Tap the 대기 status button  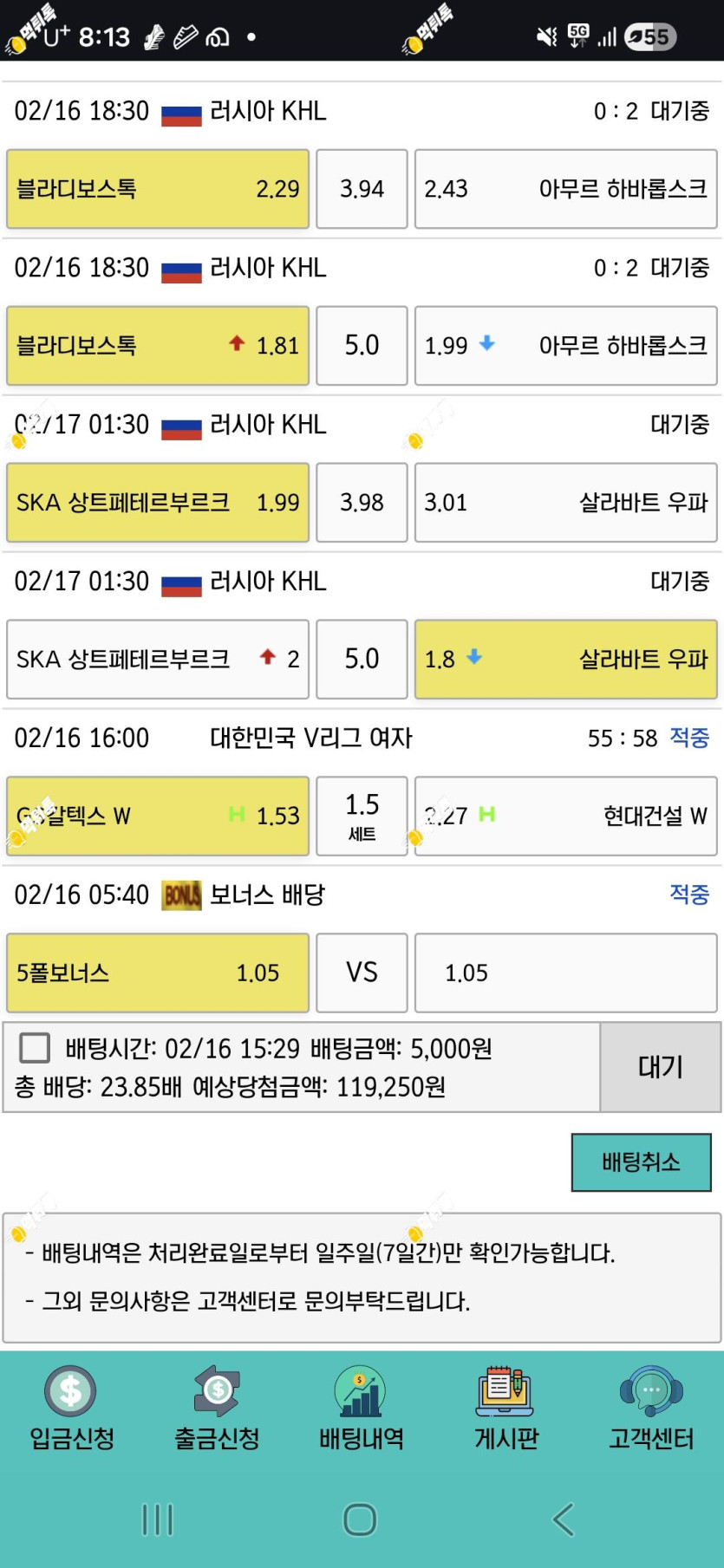click(x=661, y=1067)
